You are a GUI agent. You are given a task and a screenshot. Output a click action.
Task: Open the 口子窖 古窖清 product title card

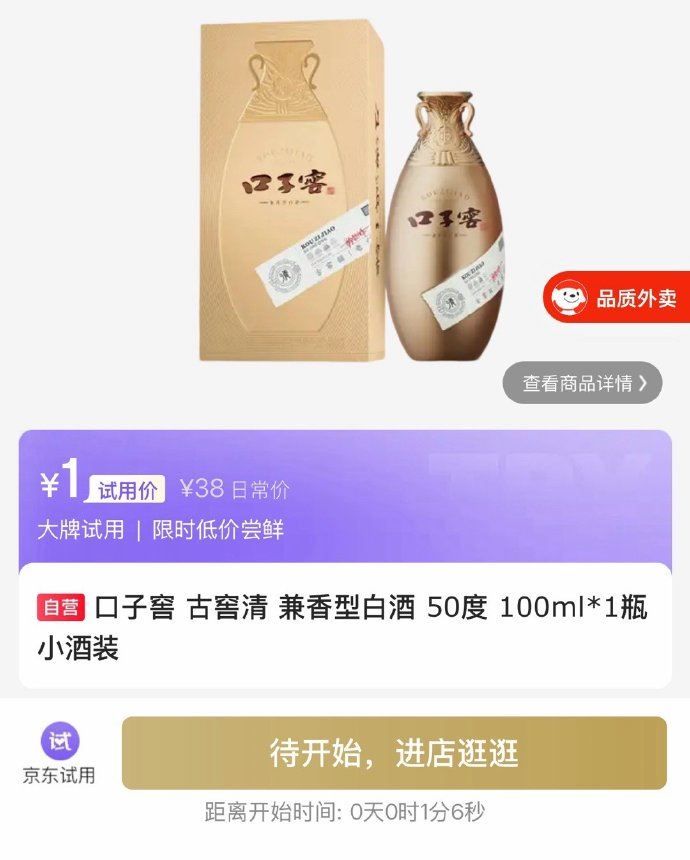(x=344, y=626)
